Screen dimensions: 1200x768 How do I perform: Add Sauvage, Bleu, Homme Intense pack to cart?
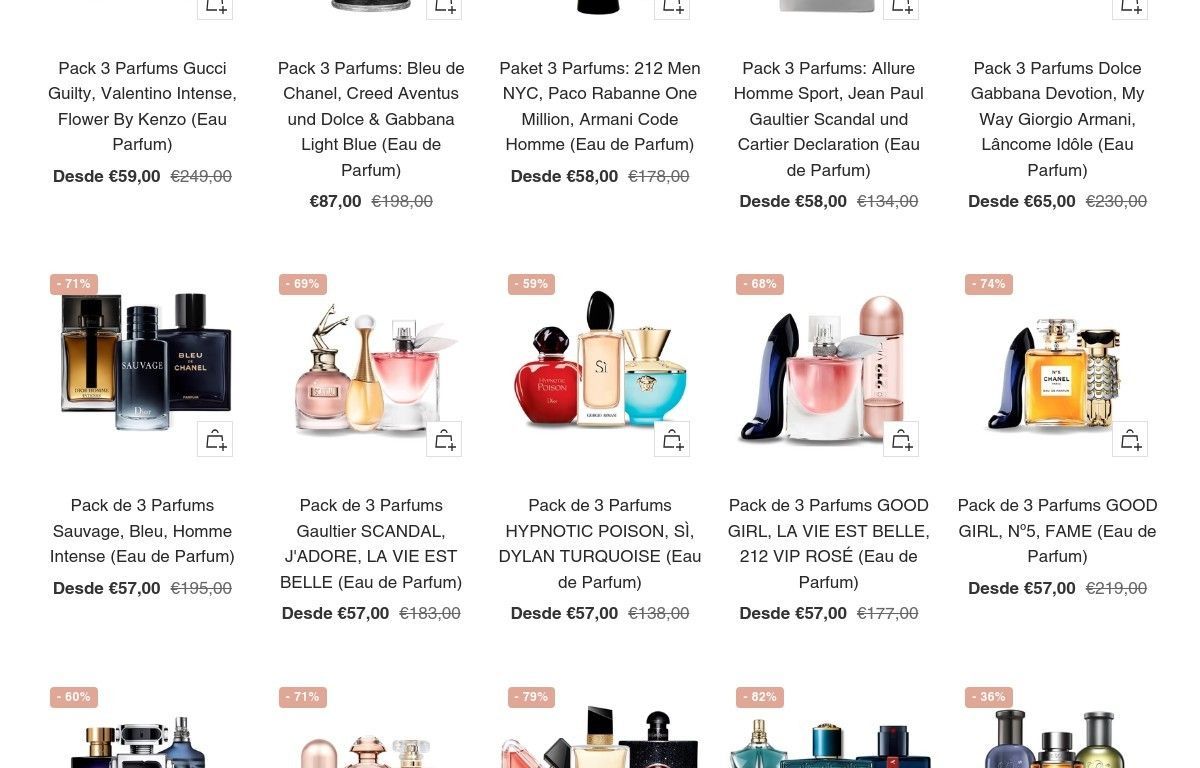click(215, 439)
